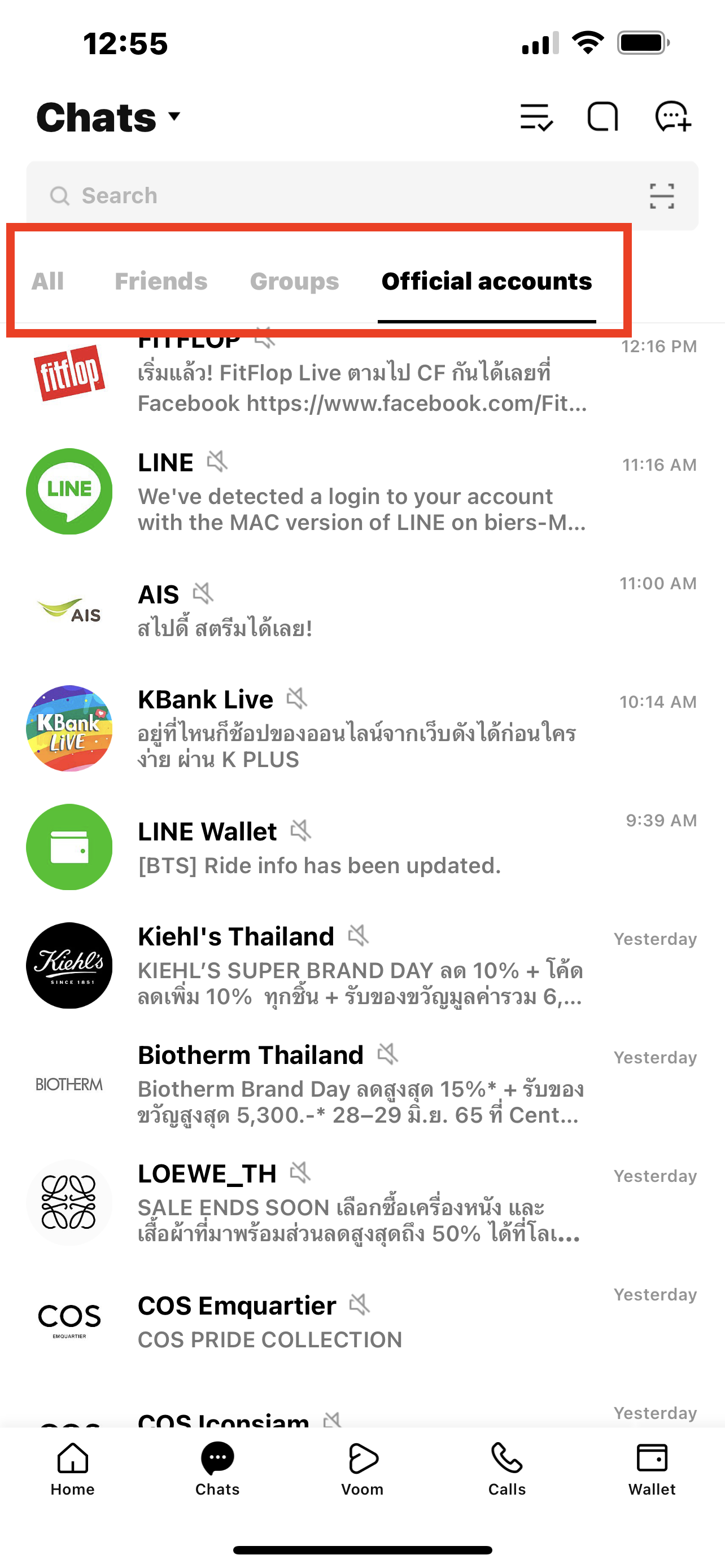Open the LINE official account chat

(361, 492)
